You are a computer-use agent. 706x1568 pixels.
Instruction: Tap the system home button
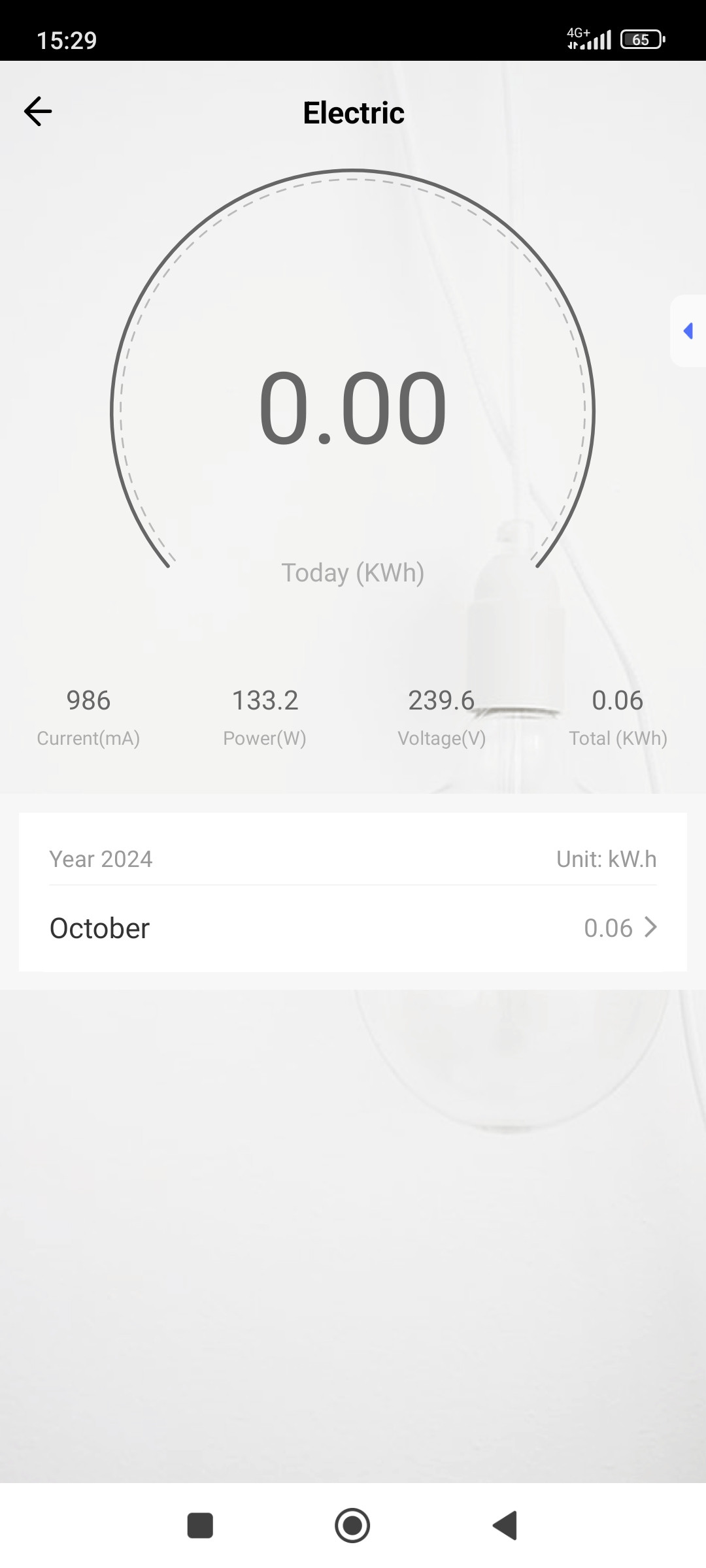352,1526
